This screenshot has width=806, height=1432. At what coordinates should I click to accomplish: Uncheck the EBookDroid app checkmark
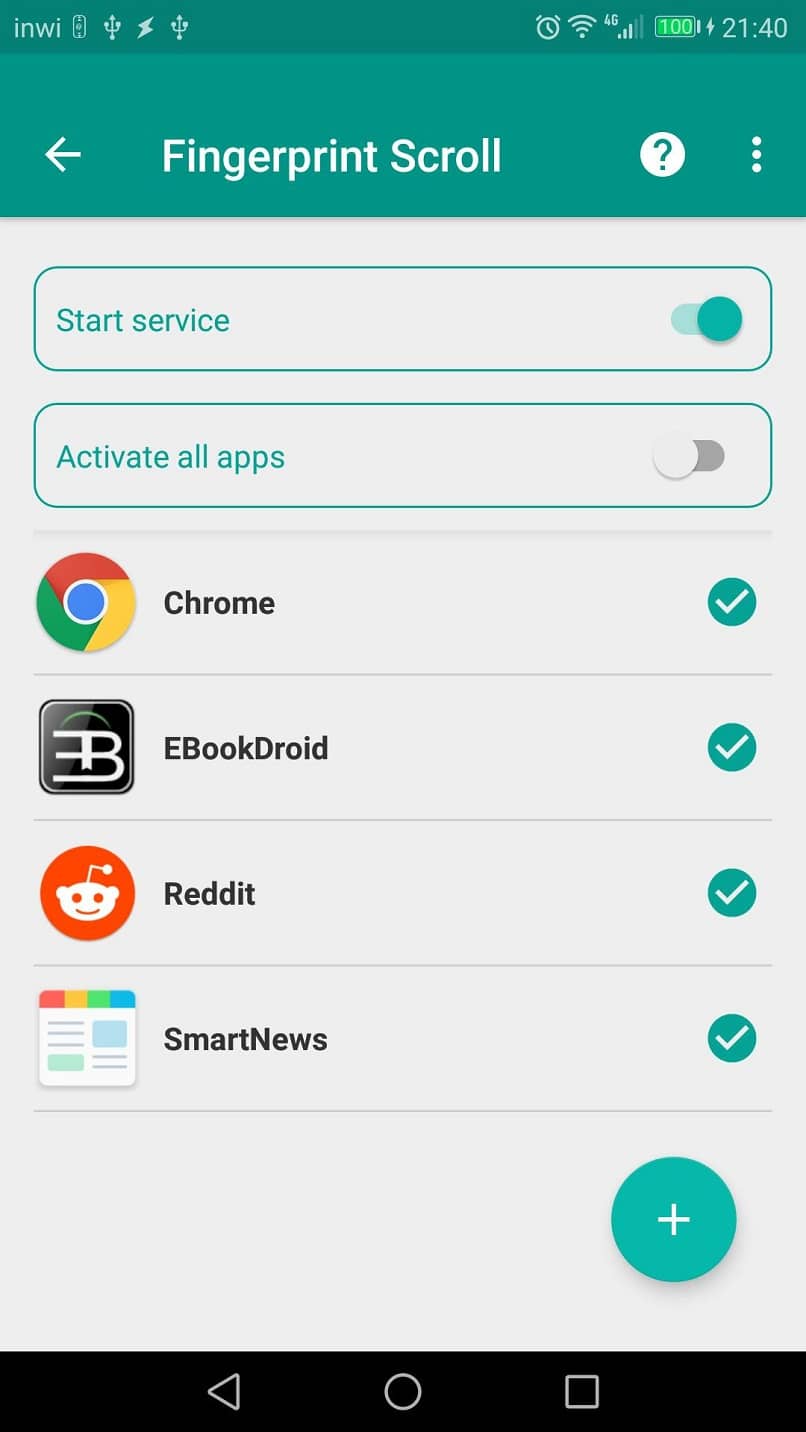point(732,748)
